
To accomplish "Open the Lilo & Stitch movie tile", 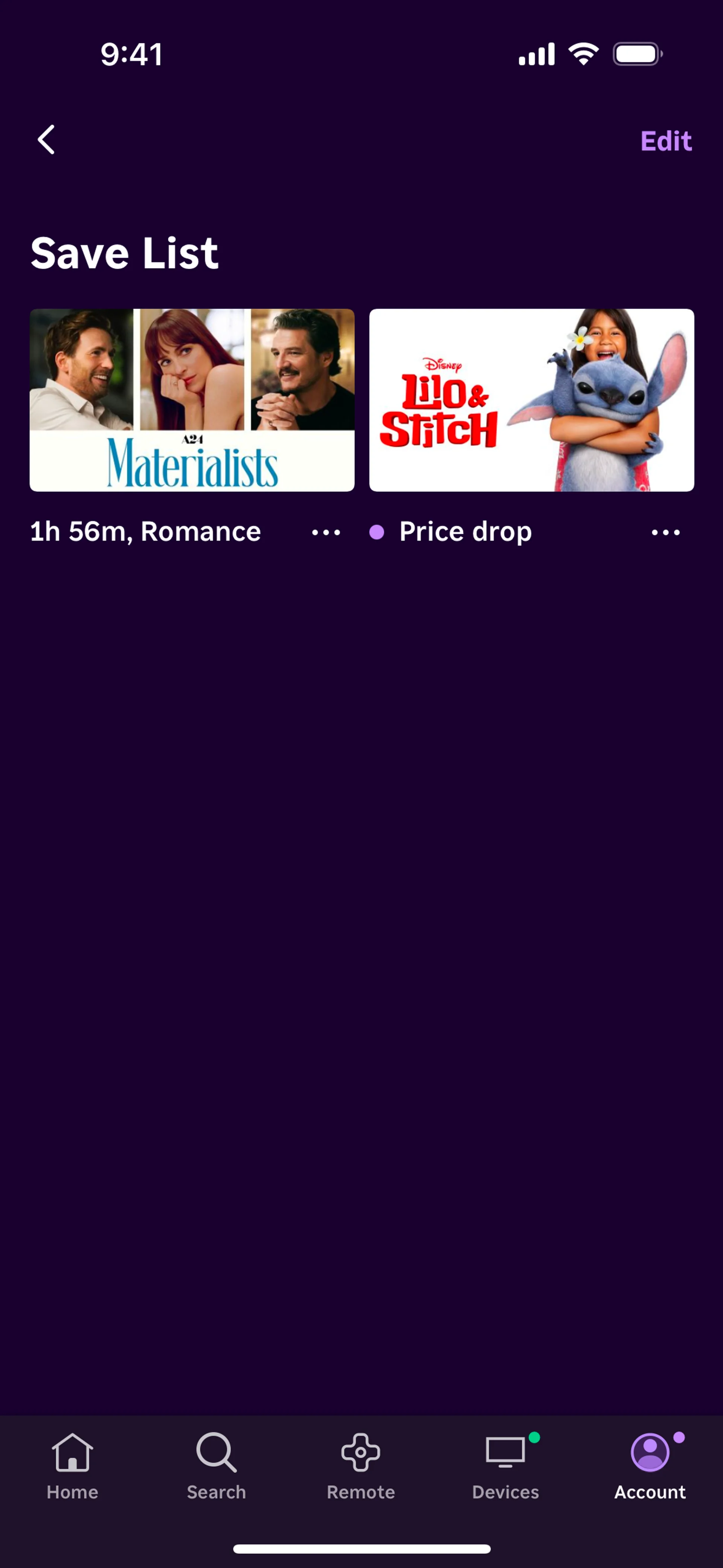I will pyautogui.click(x=531, y=400).
